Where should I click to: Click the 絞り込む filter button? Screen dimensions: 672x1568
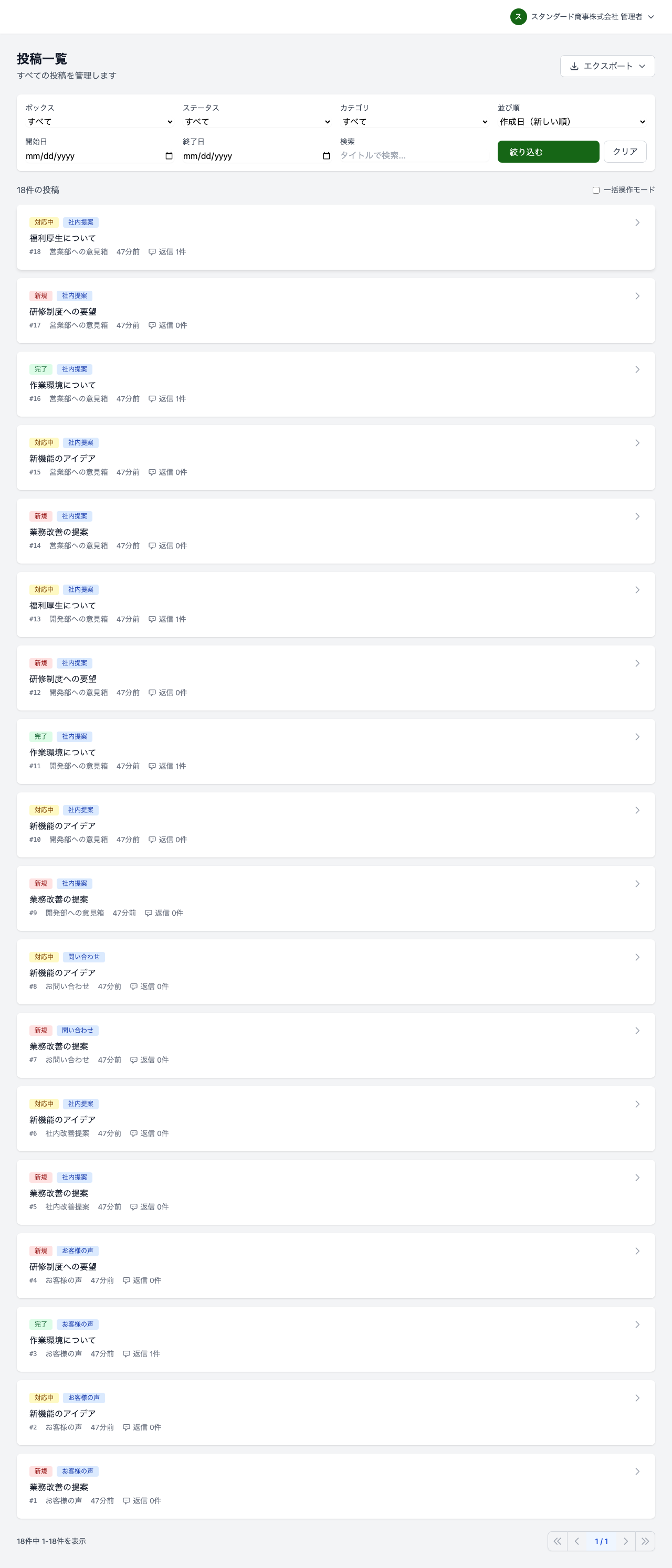click(547, 152)
